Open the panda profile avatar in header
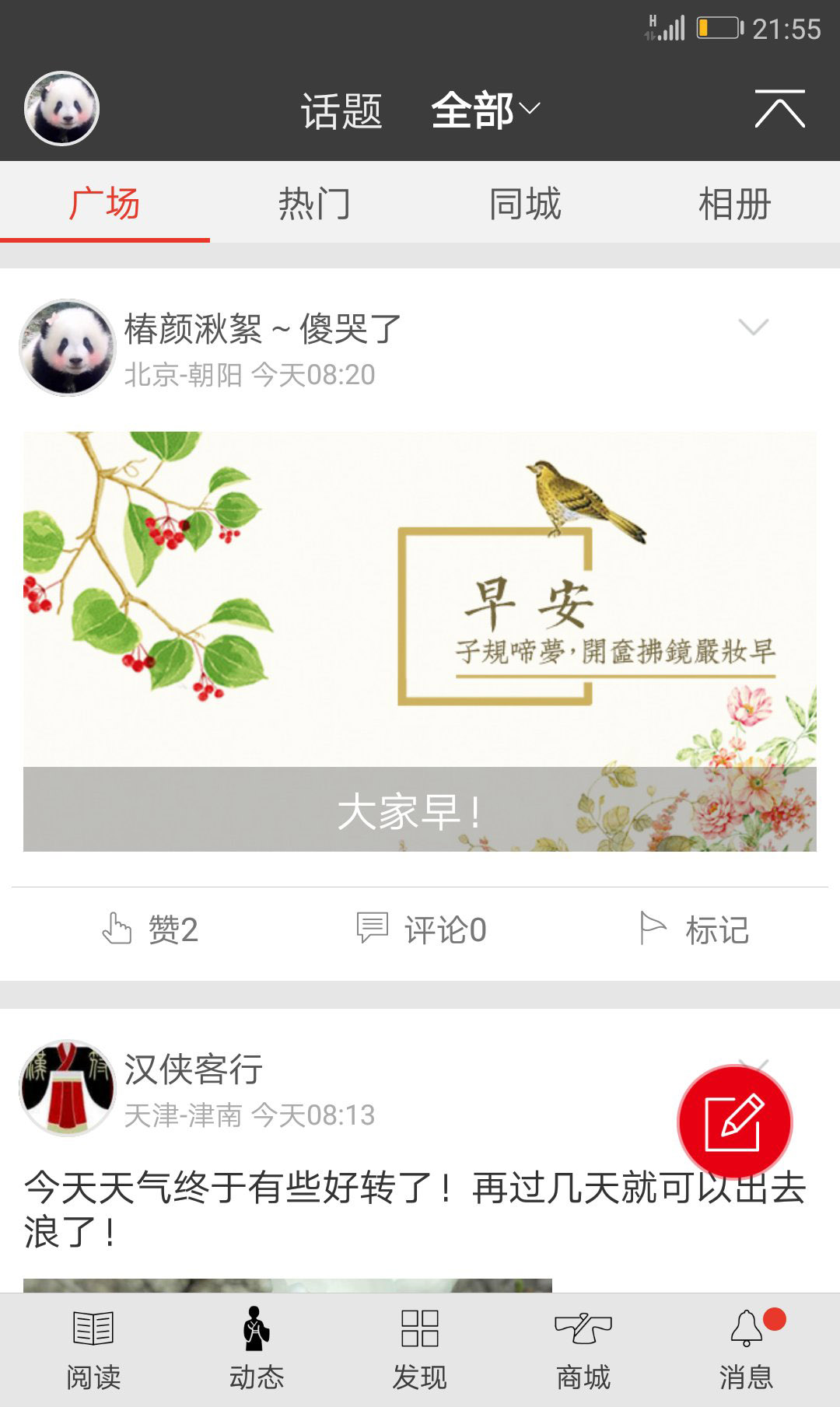This screenshot has width=840, height=1407. pos(61,108)
